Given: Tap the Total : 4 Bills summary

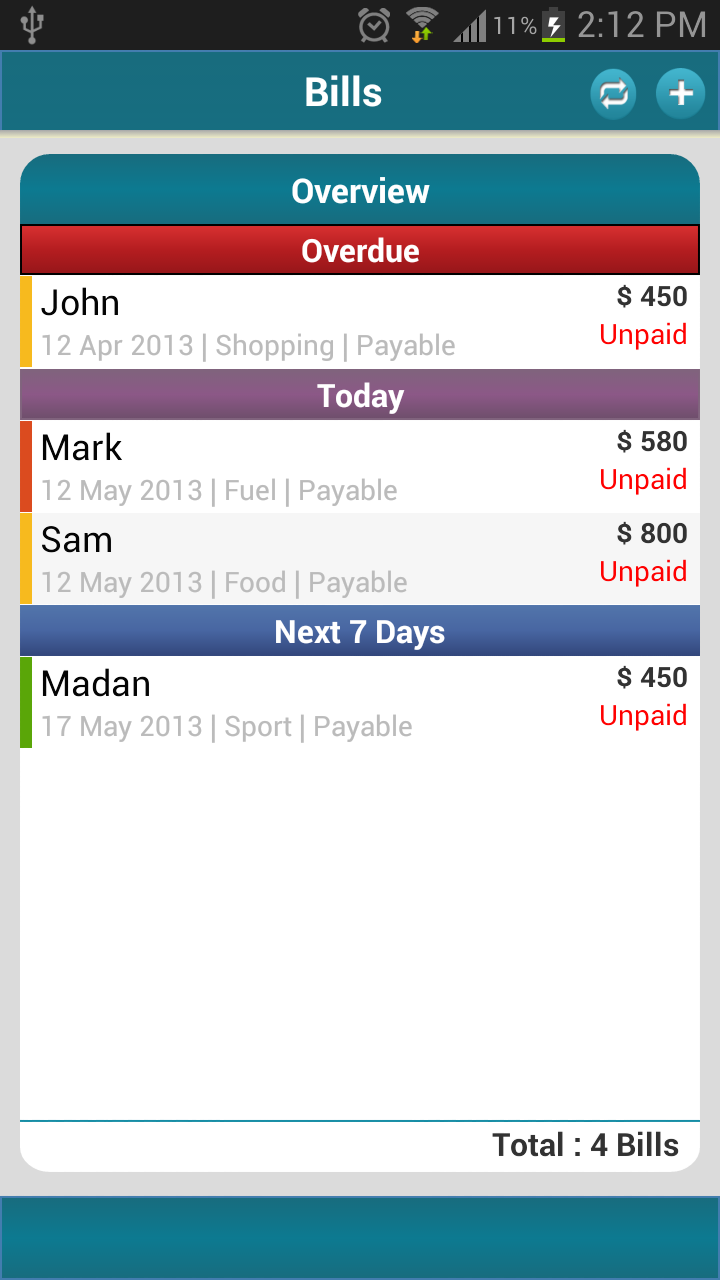Looking at the screenshot, I should click(585, 1145).
